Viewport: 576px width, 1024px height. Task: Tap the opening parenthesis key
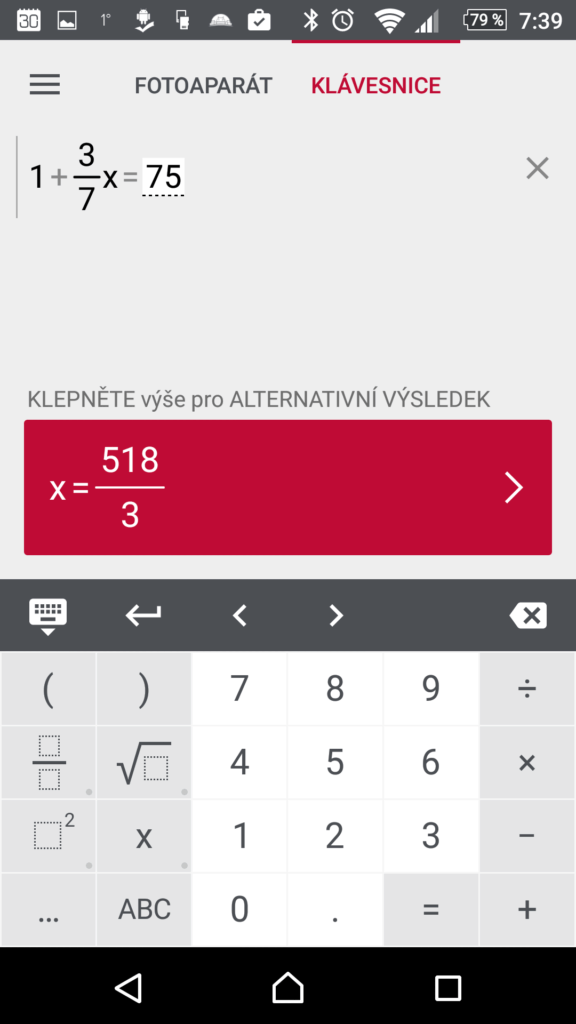tap(48, 688)
